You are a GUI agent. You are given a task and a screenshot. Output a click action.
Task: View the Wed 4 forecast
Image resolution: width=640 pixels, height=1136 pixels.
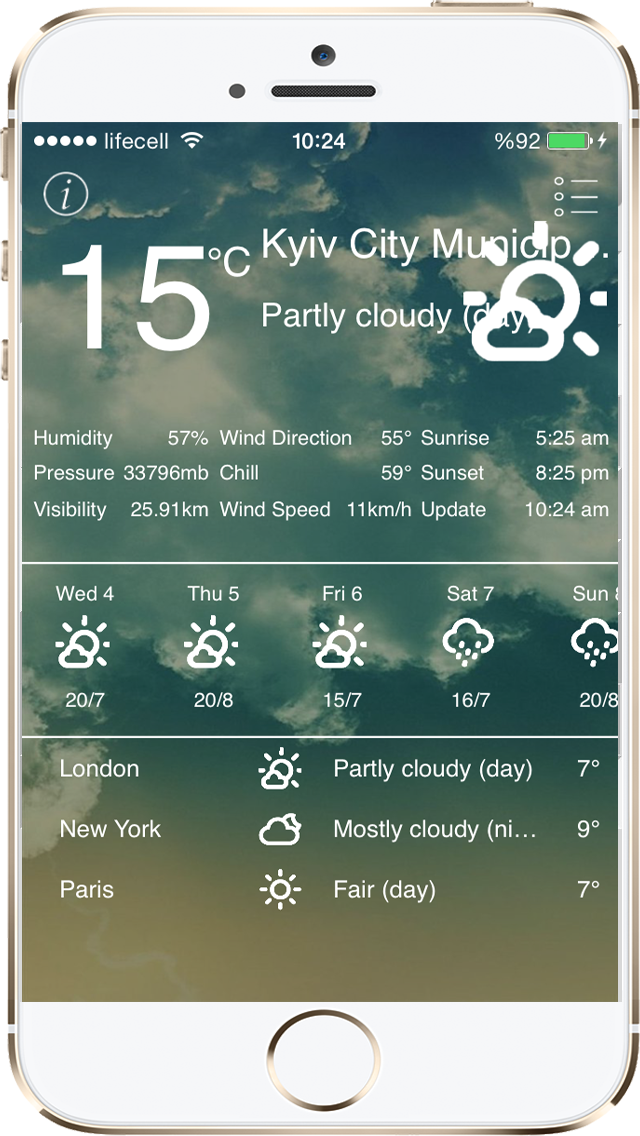[84, 645]
